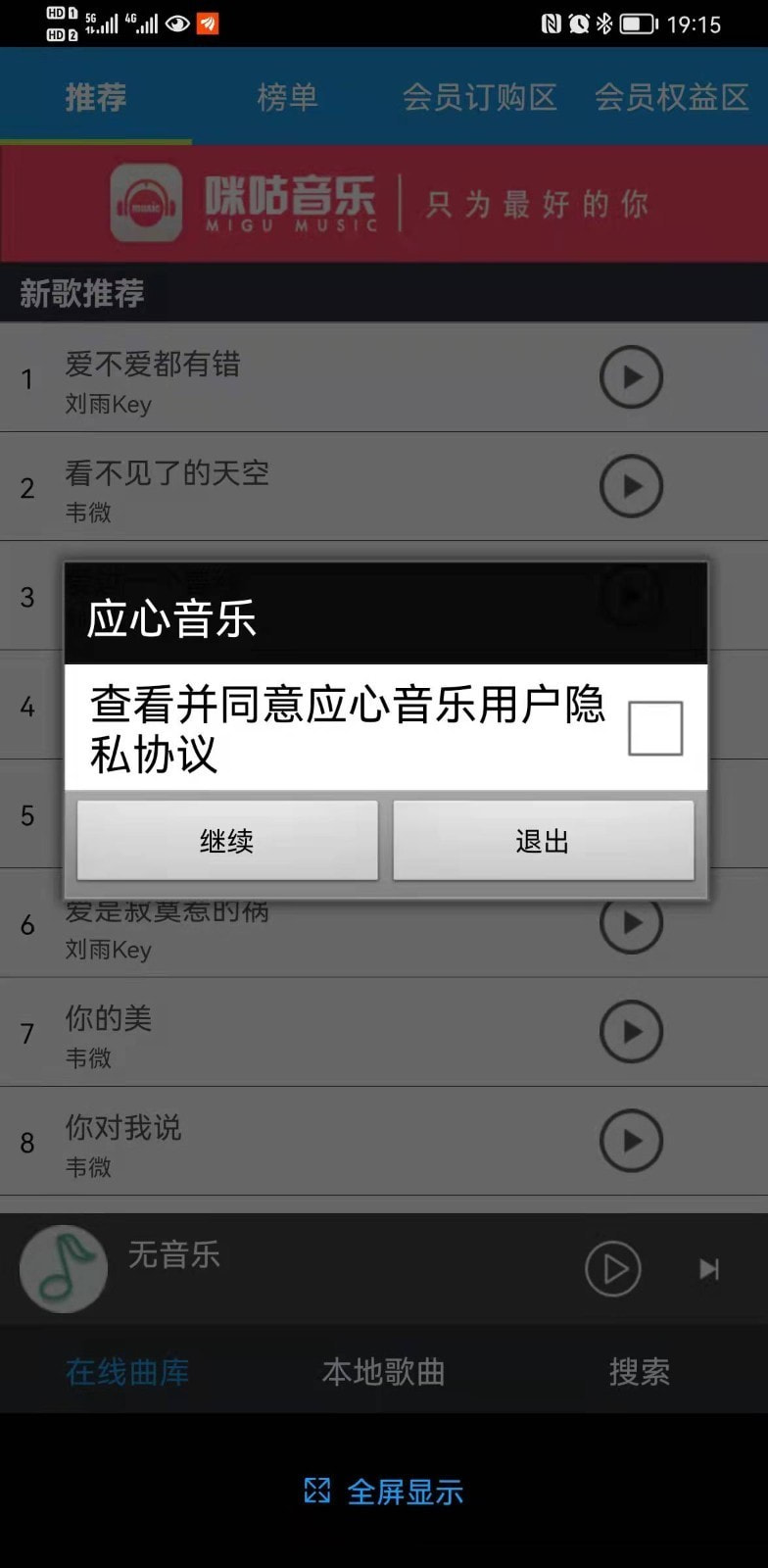Screen dimensions: 768x1568
Task: Play the song 你对我说
Action: [x=631, y=1141]
